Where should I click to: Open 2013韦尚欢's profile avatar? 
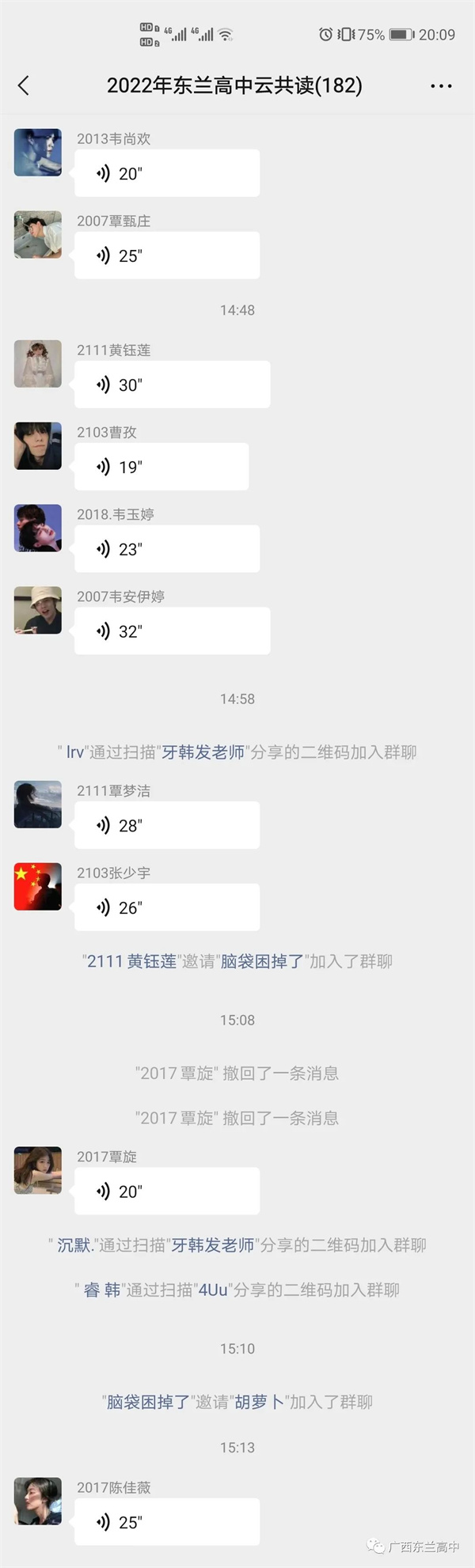(x=38, y=153)
